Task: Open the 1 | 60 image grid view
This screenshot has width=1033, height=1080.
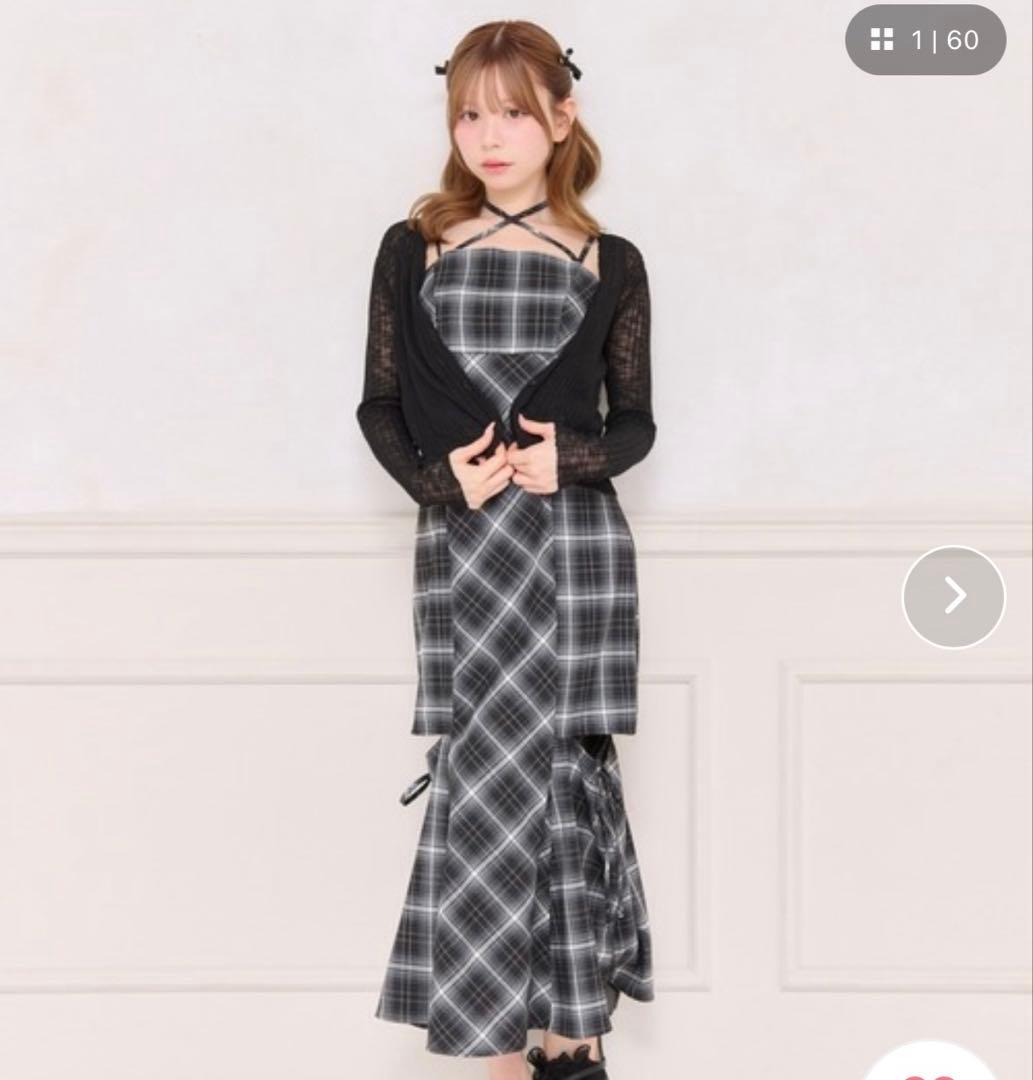Action: pos(925,40)
